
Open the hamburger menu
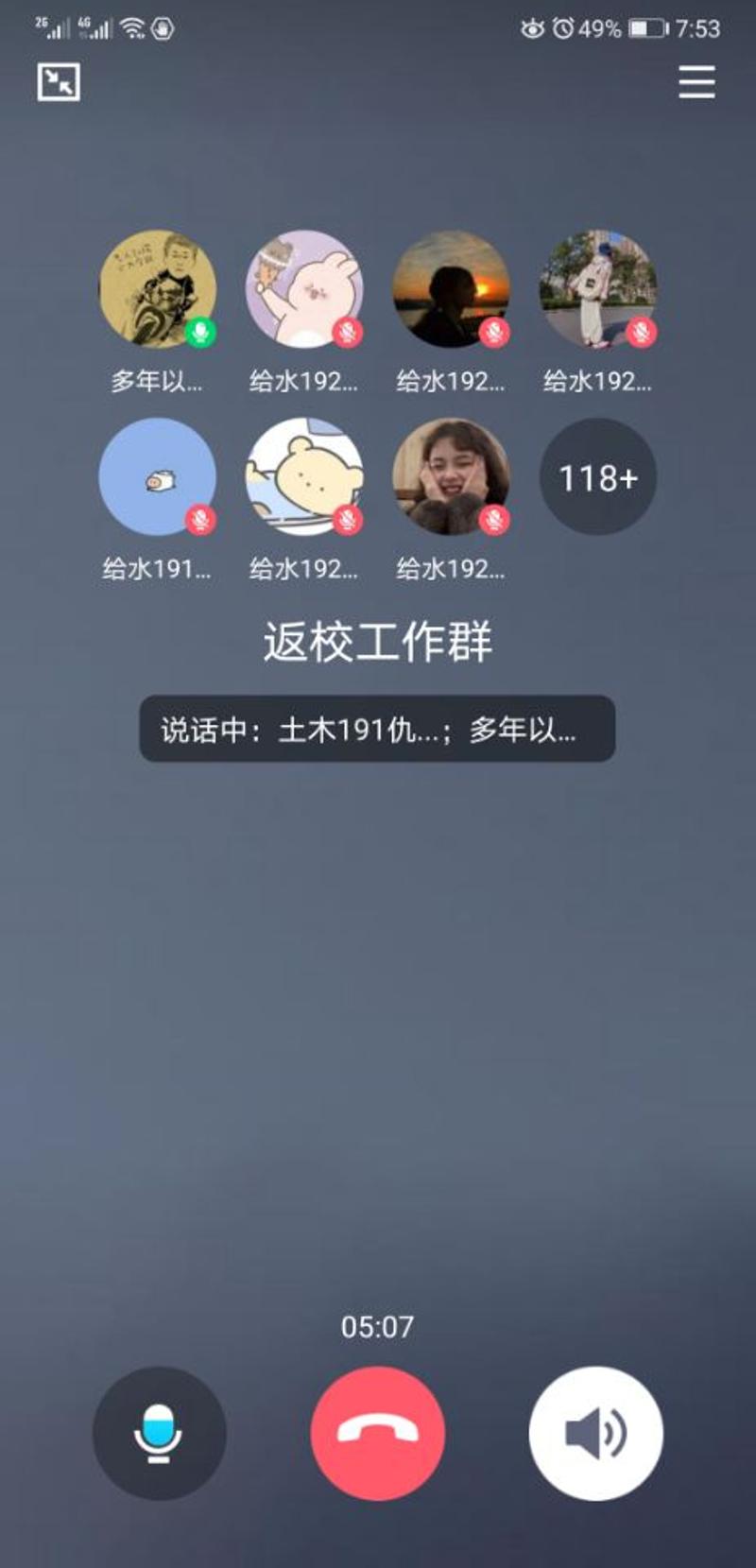tap(696, 82)
